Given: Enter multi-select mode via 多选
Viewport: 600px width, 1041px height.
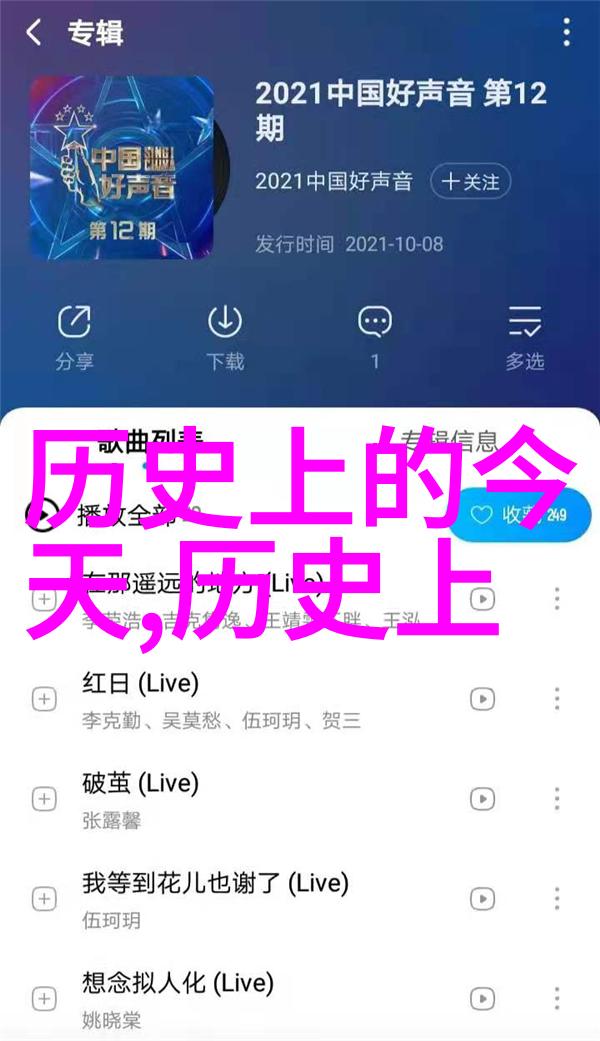Looking at the screenshot, I should tap(524, 337).
